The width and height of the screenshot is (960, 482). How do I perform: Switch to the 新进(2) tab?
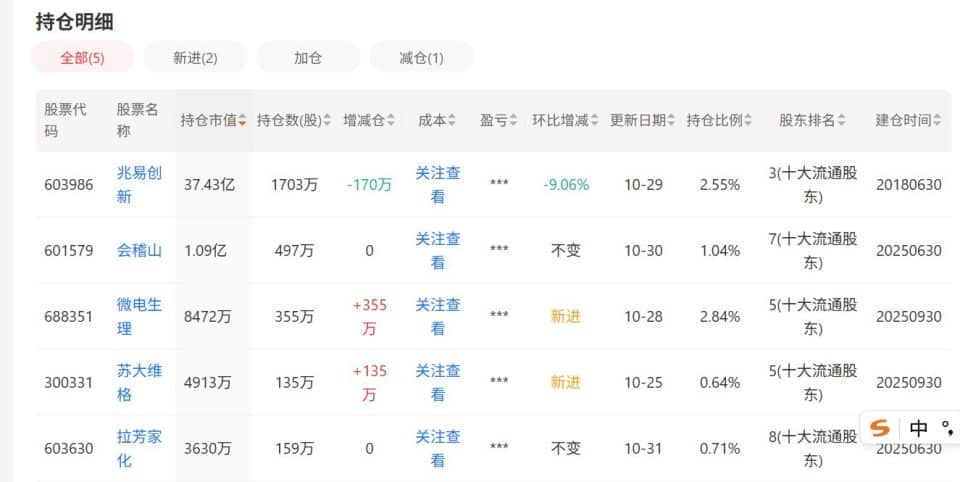[x=195, y=58]
